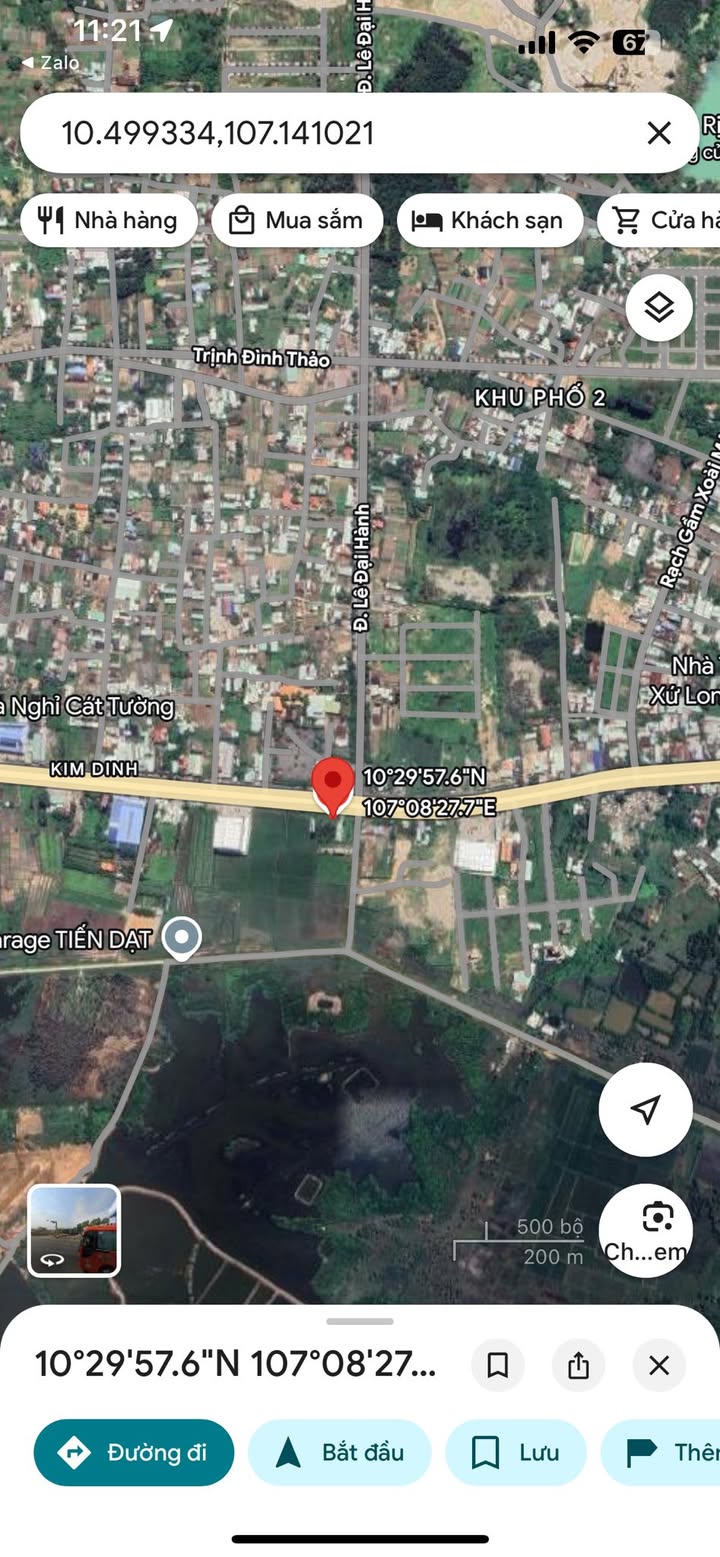
Task: Start navigation with Bắt đầu
Action: (339, 1453)
